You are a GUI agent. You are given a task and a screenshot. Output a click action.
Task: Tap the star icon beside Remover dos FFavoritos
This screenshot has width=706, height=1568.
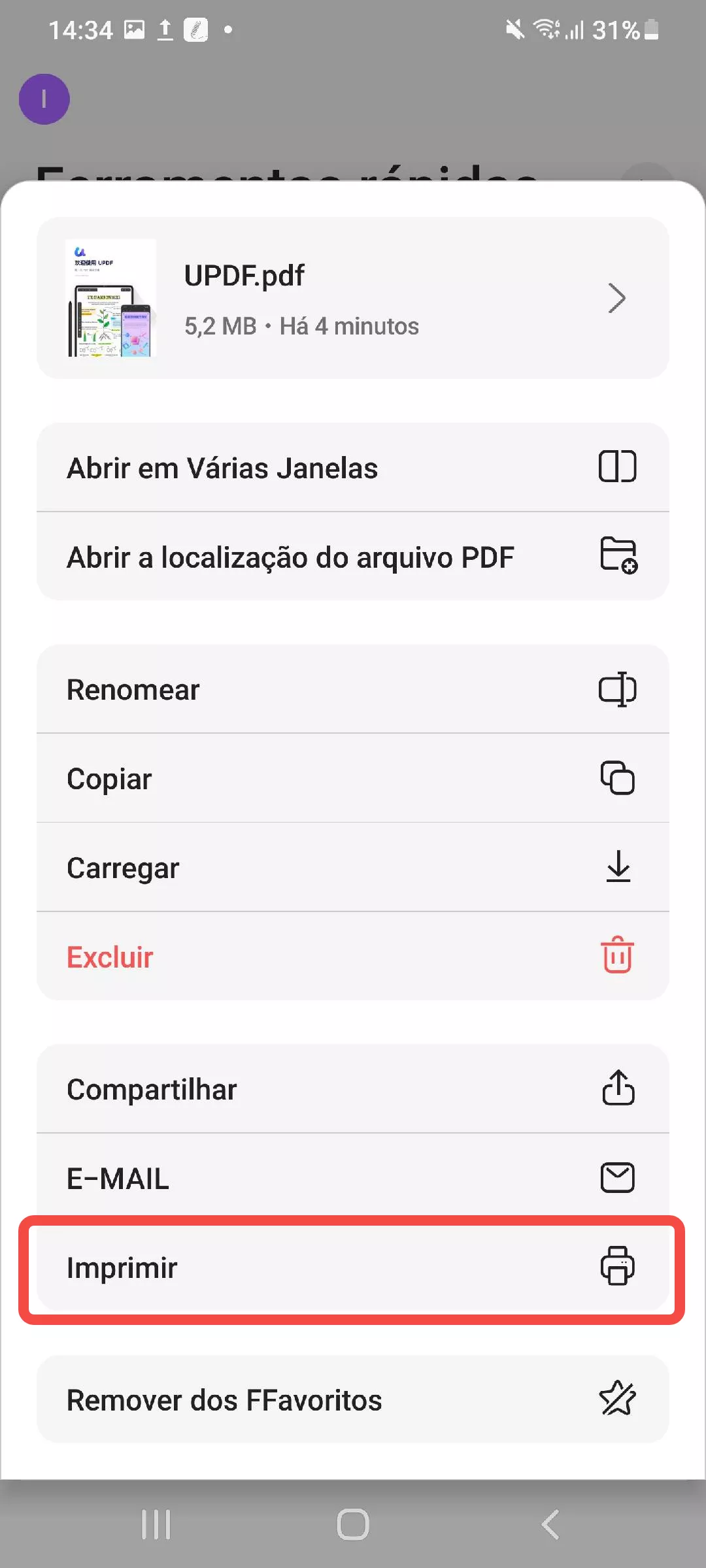618,1399
